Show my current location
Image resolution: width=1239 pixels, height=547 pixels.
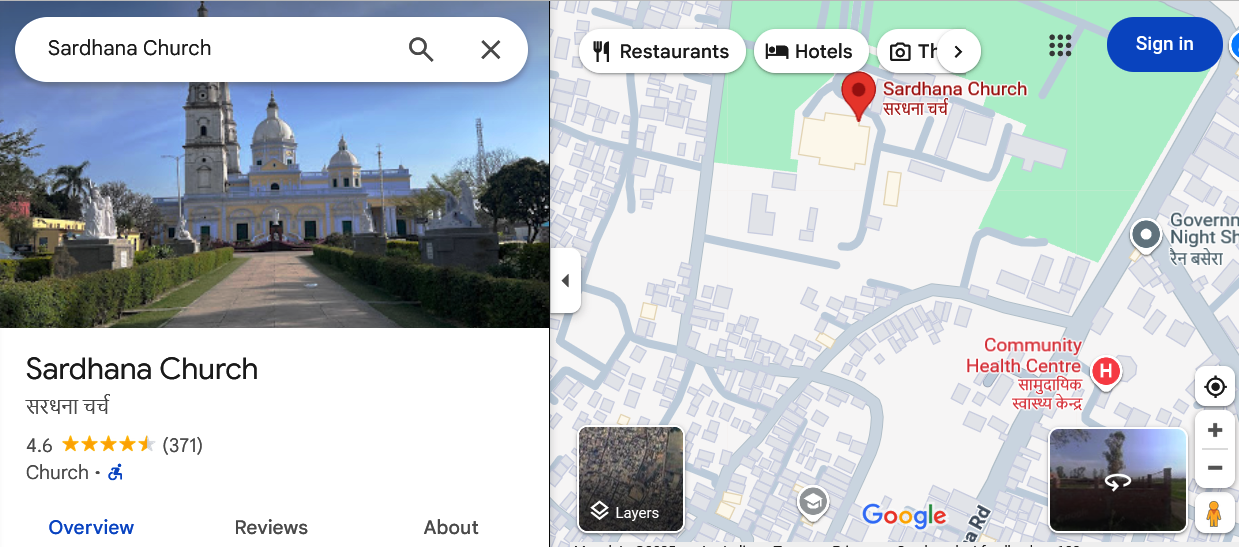click(1215, 387)
